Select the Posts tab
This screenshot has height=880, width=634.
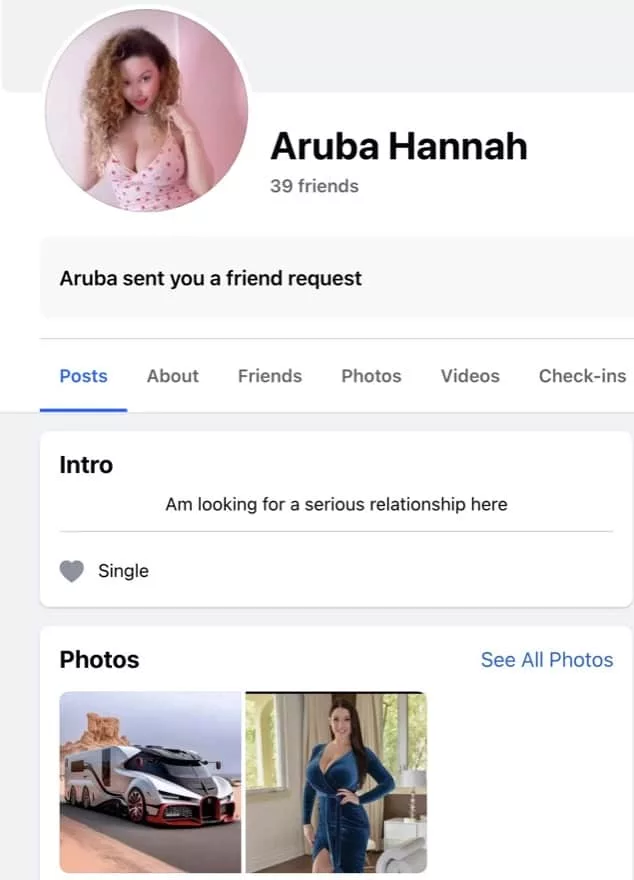(83, 376)
